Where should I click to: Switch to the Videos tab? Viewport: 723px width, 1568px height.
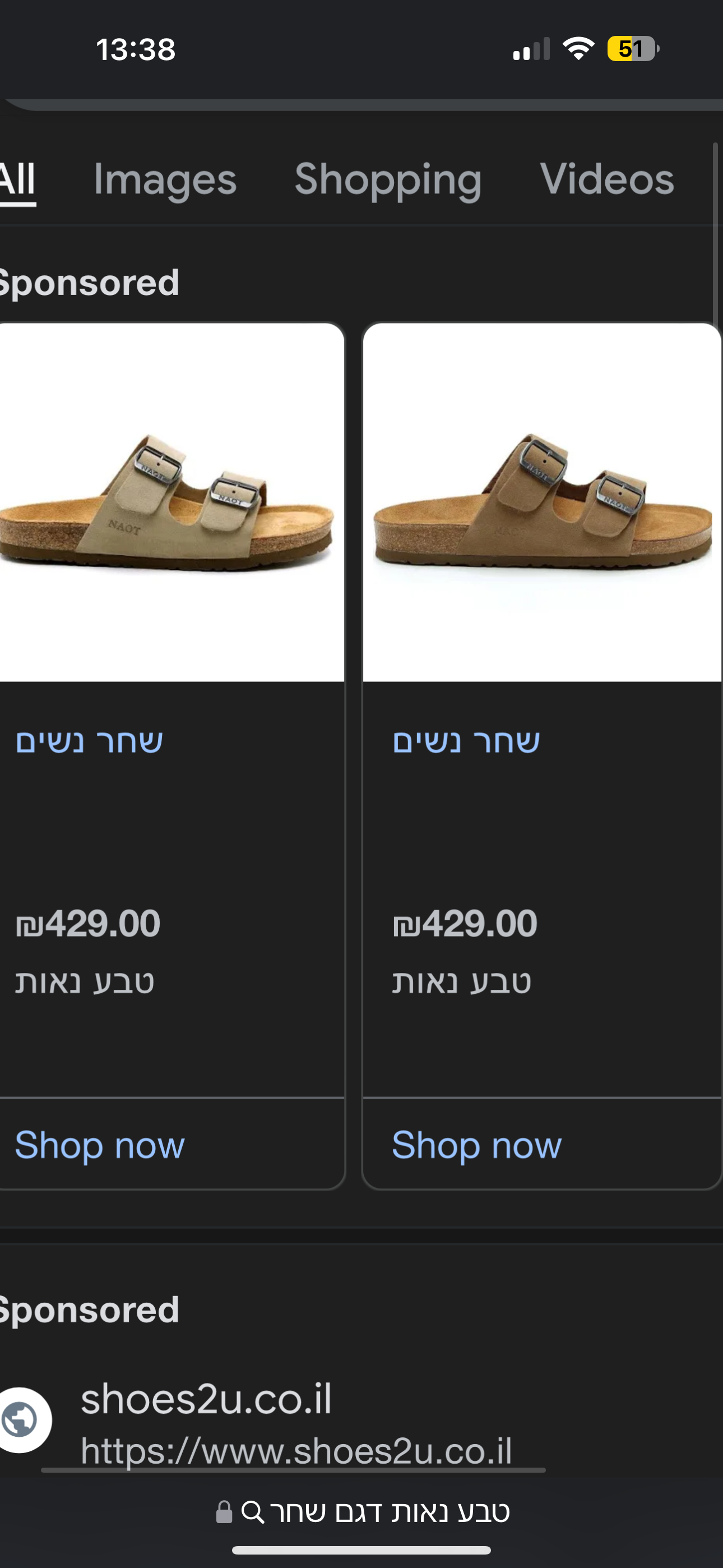tap(608, 179)
